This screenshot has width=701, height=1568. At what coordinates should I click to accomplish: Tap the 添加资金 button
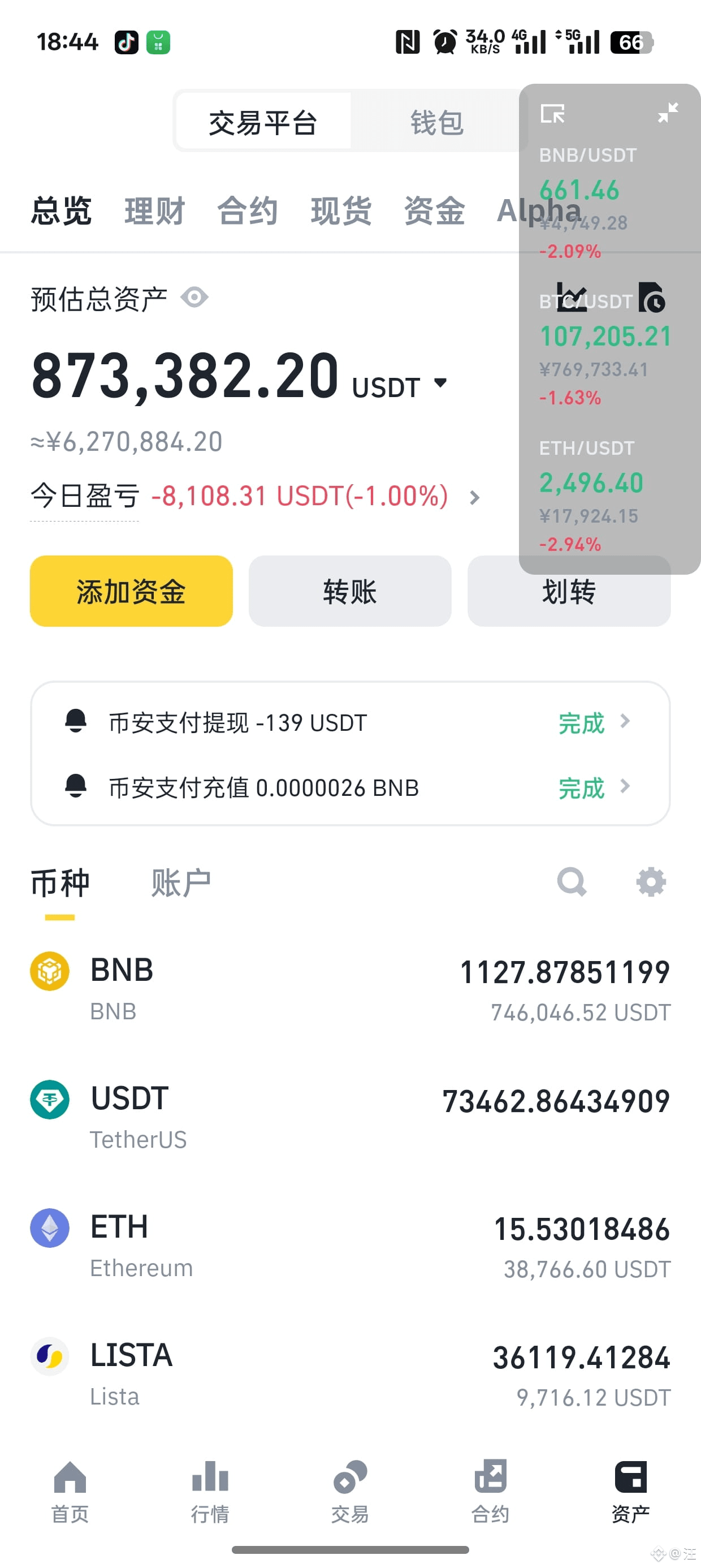tap(131, 591)
